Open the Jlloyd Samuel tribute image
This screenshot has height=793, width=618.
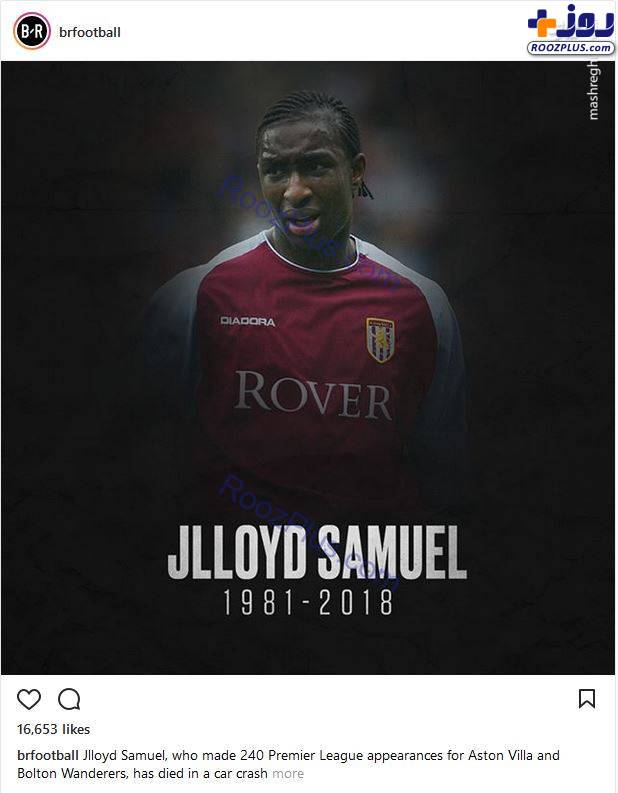[308, 367]
